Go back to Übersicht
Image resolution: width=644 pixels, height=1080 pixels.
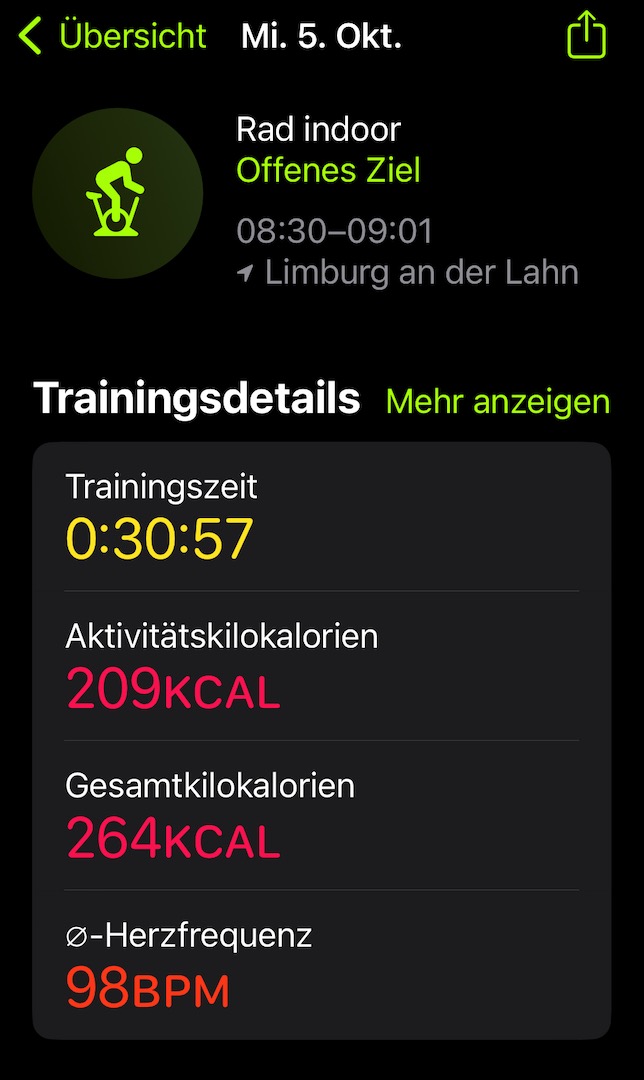coord(113,36)
